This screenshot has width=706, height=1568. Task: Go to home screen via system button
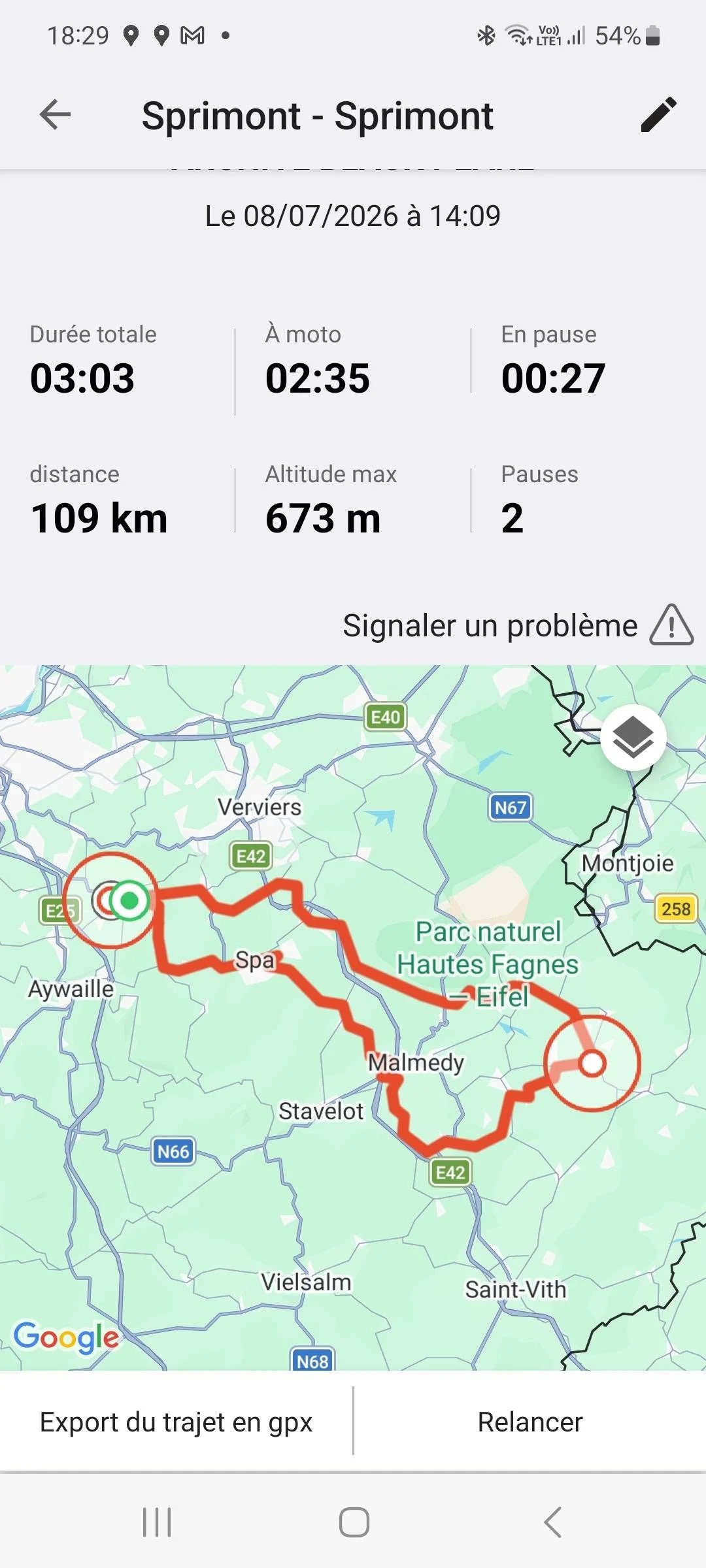[354, 1522]
